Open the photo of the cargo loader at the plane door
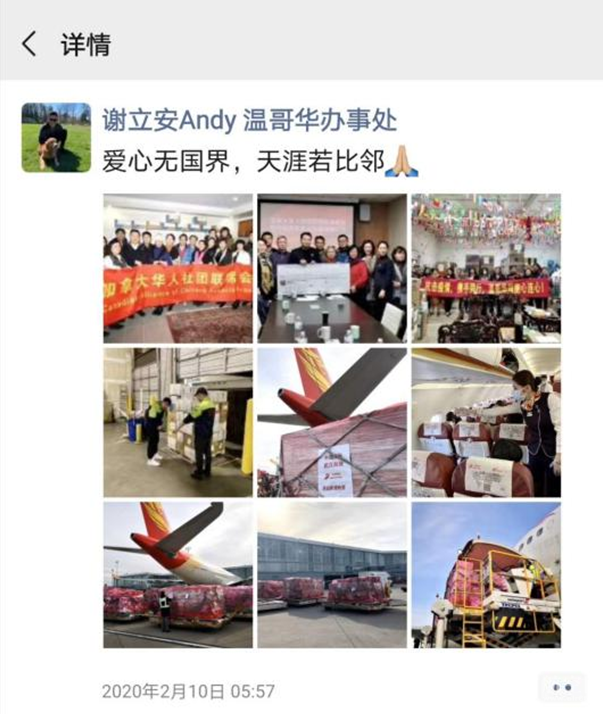 point(486,574)
